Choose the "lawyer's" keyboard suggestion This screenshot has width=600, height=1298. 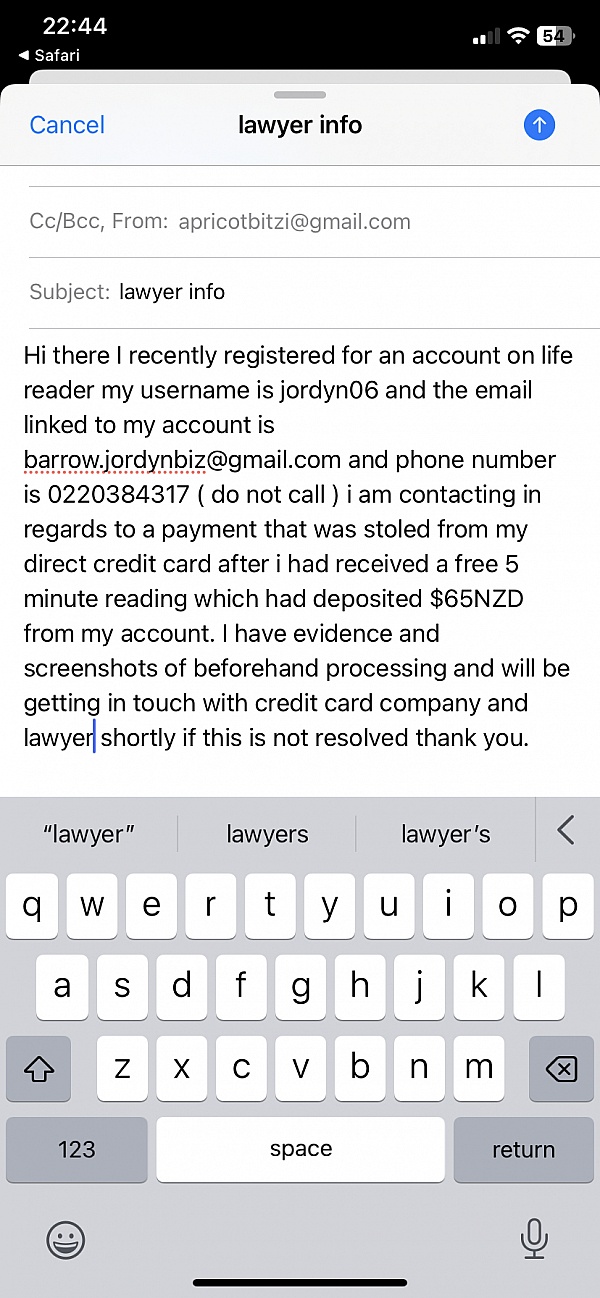click(446, 834)
